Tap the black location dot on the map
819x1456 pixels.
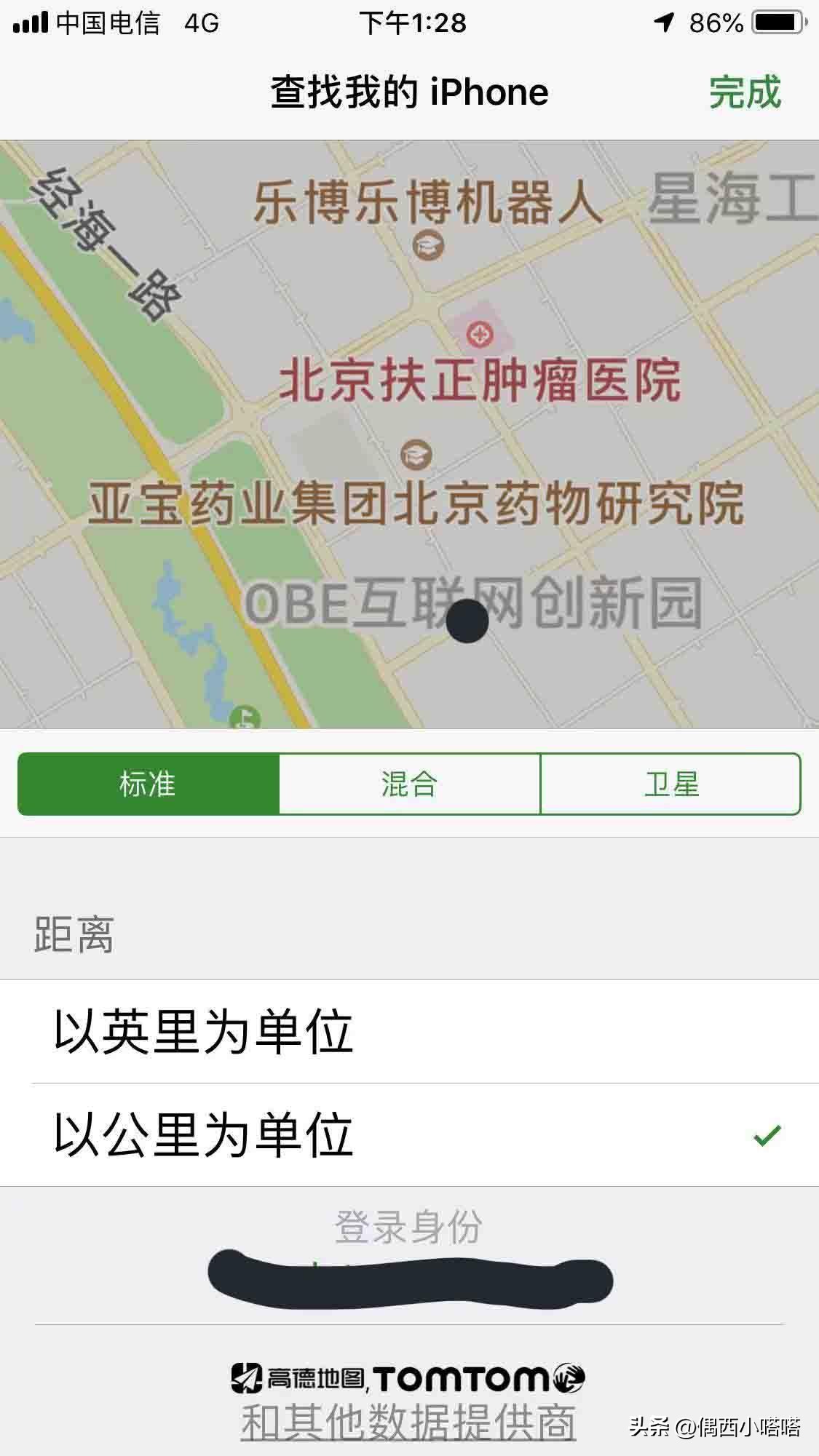point(467,624)
